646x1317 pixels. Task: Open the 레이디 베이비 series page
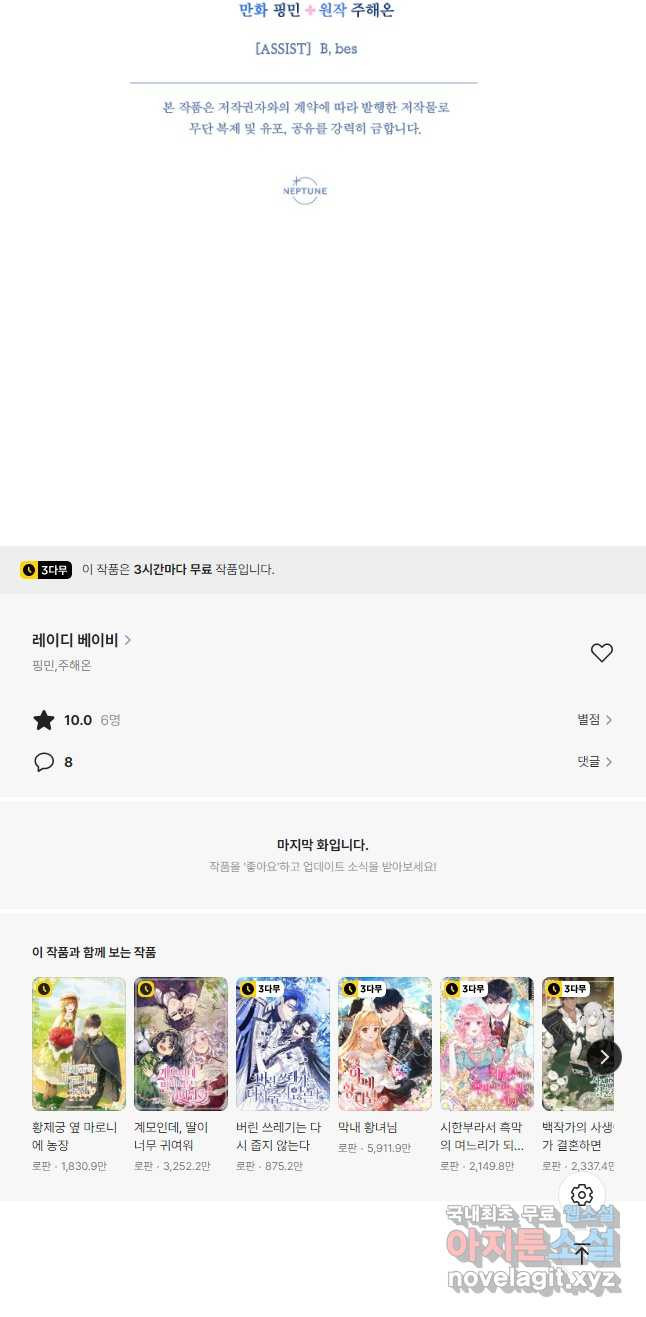[x=82, y=640]
